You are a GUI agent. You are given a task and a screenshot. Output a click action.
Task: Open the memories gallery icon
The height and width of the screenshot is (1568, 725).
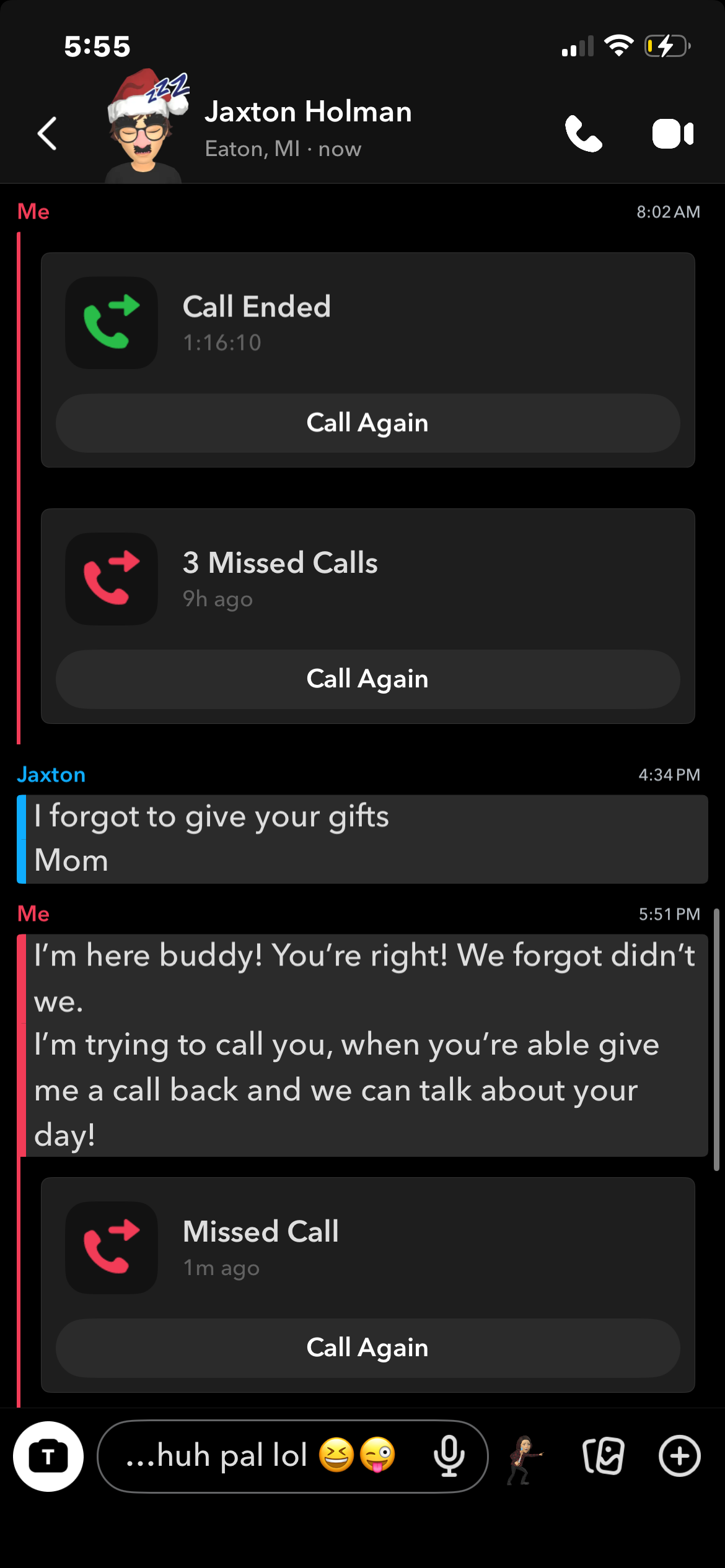point(603,1456)
